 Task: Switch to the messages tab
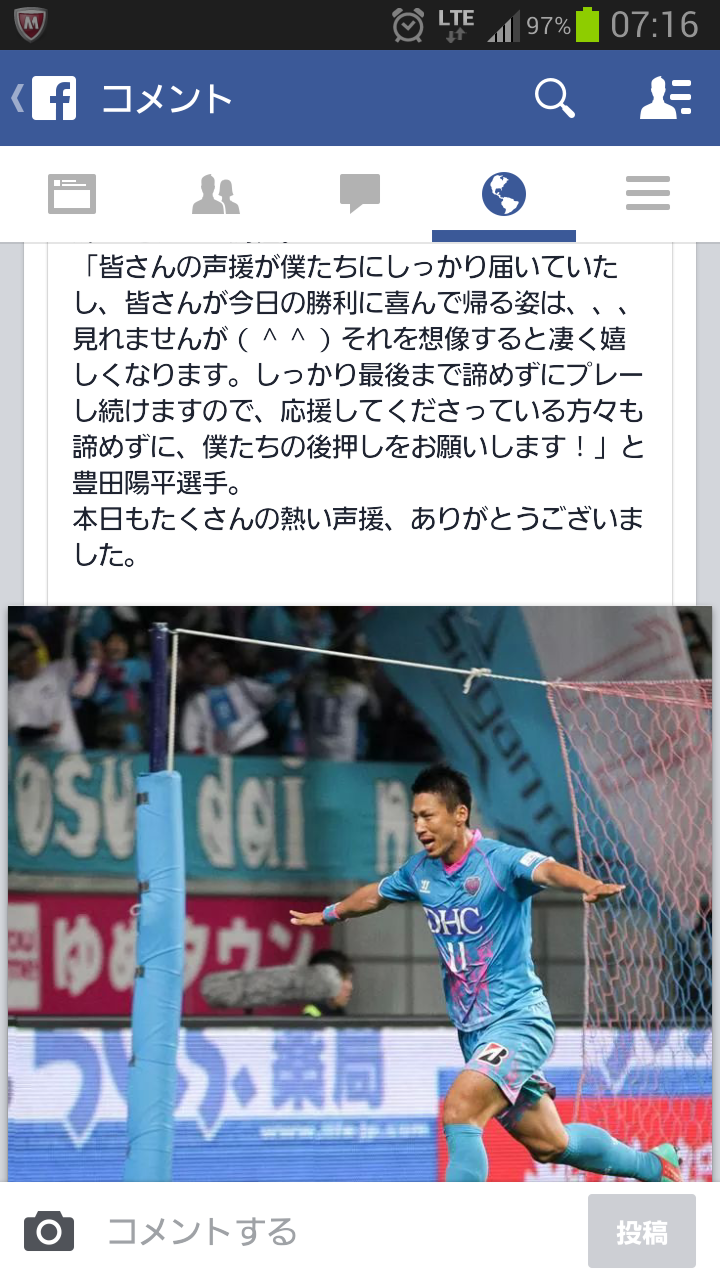coord(360,194)
